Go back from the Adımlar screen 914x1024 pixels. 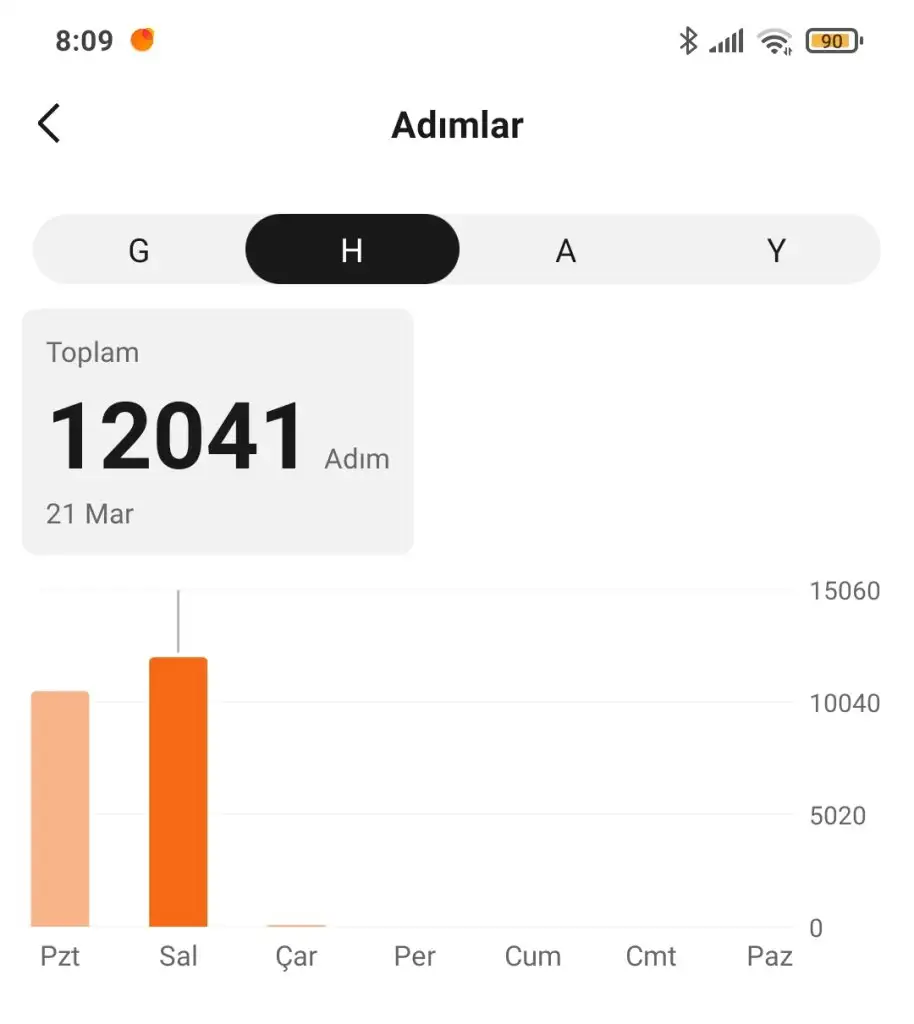point(49,124)
